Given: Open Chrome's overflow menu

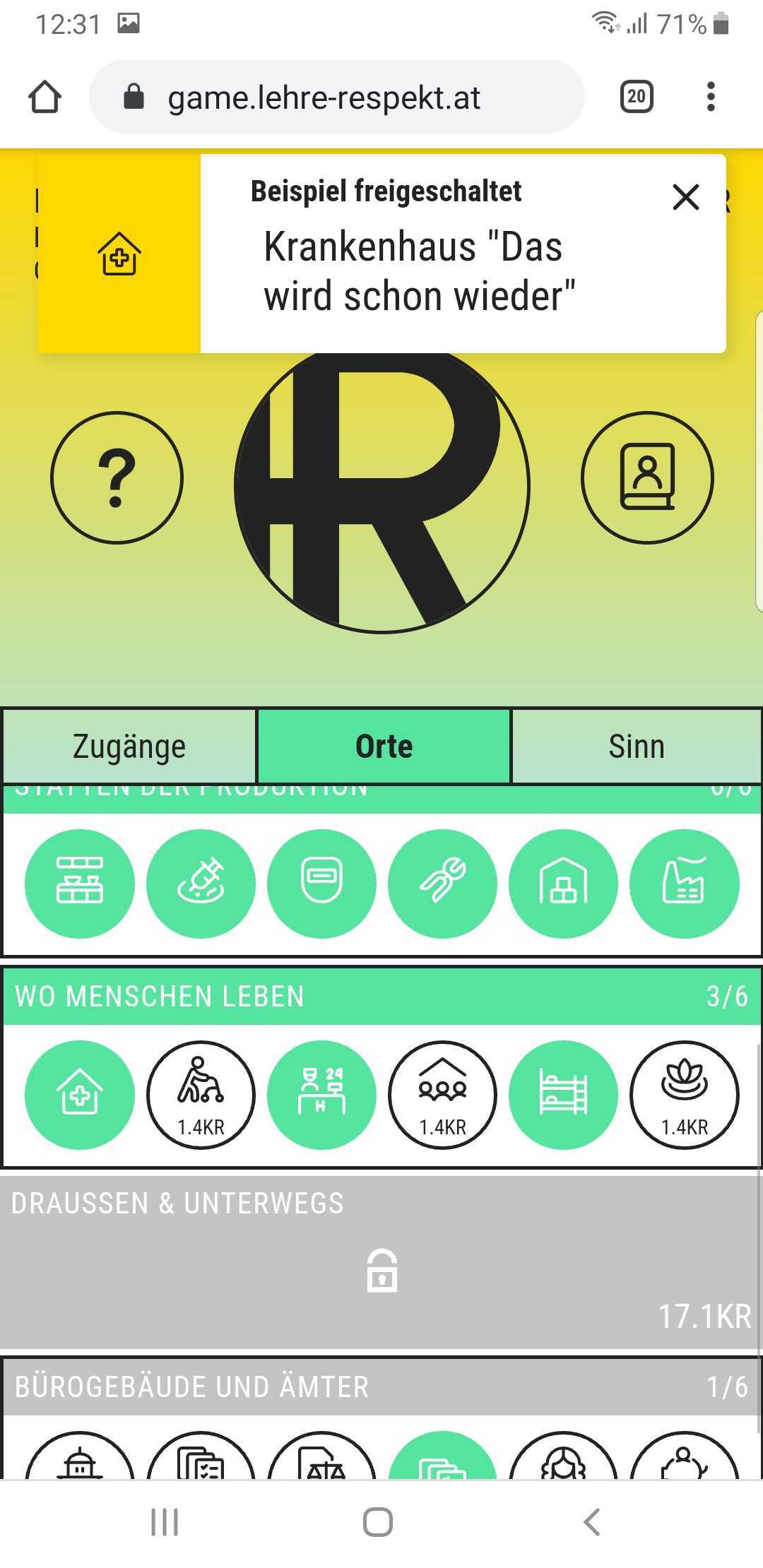Looking at the screenshot, I should 711,97.
